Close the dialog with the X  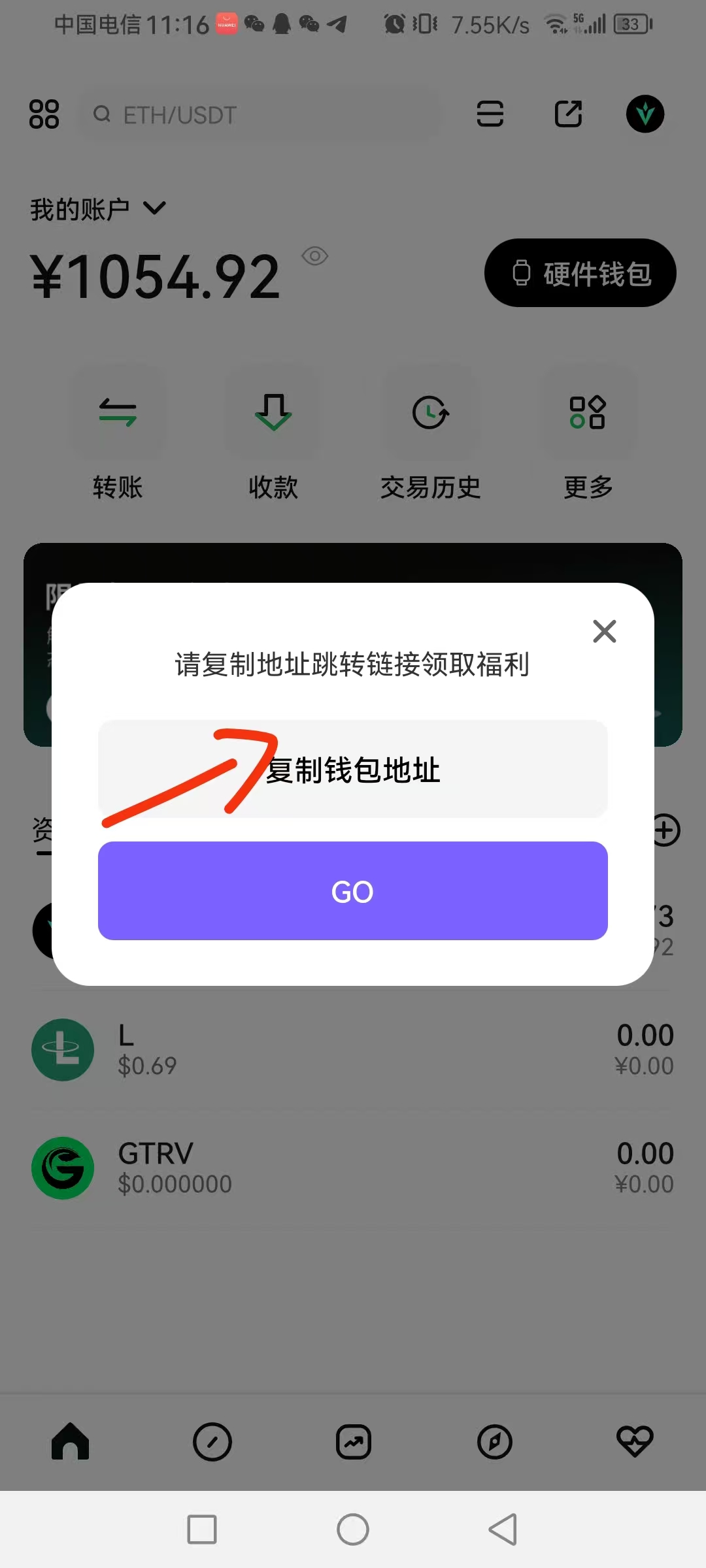(x=604, y=631)
